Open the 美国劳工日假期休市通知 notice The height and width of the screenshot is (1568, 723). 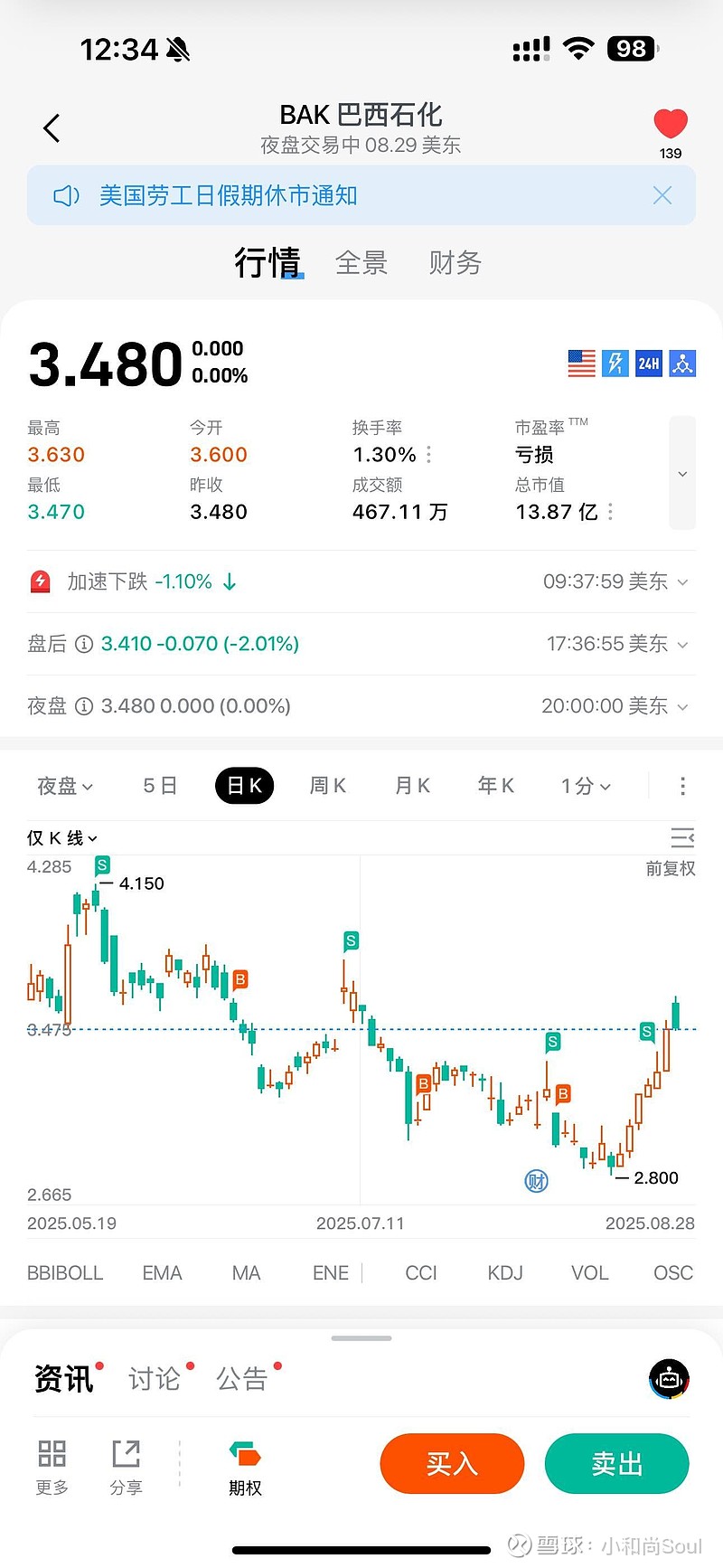228,195
